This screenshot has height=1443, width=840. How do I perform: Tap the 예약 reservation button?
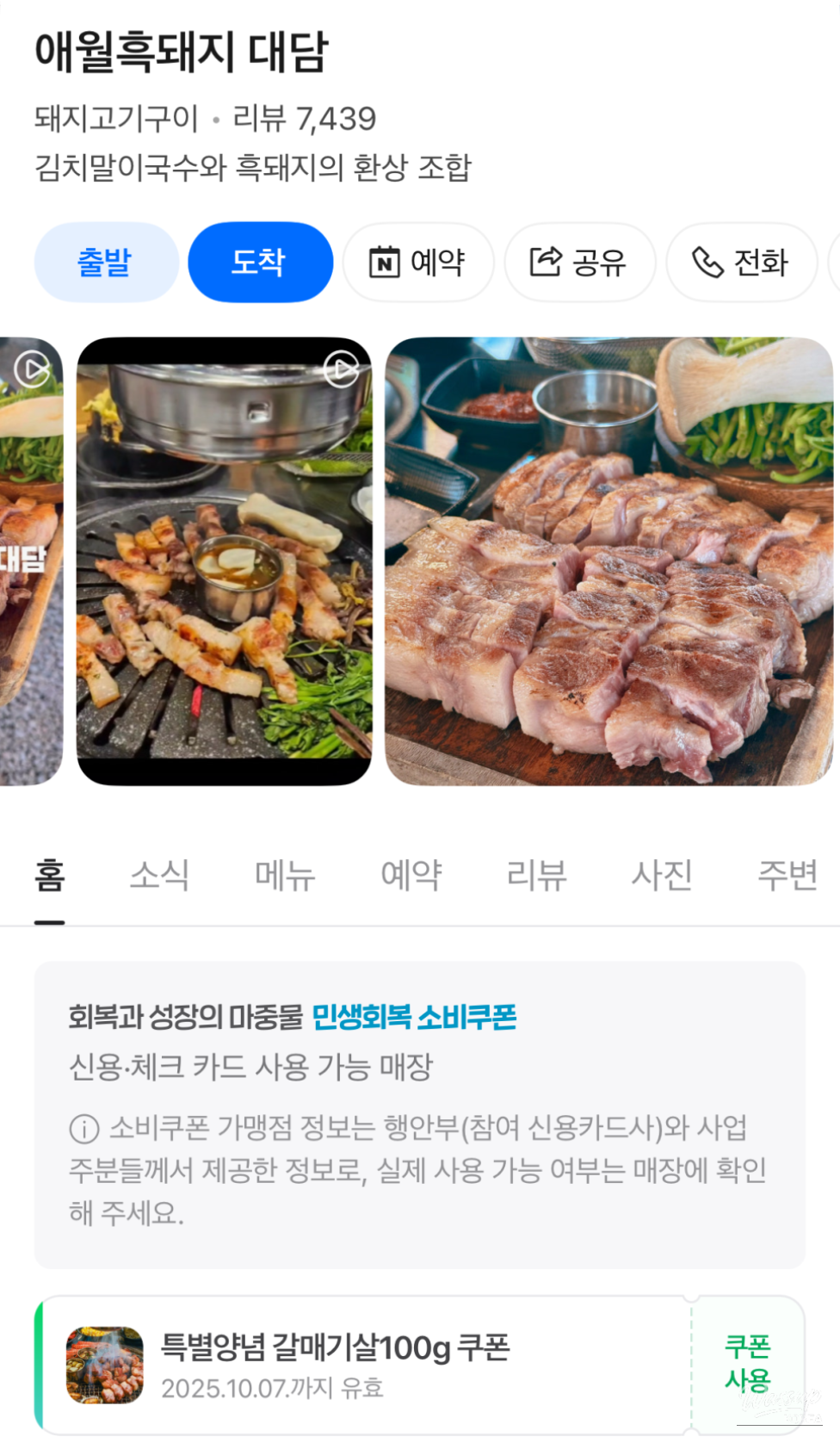tap(418, 263)
